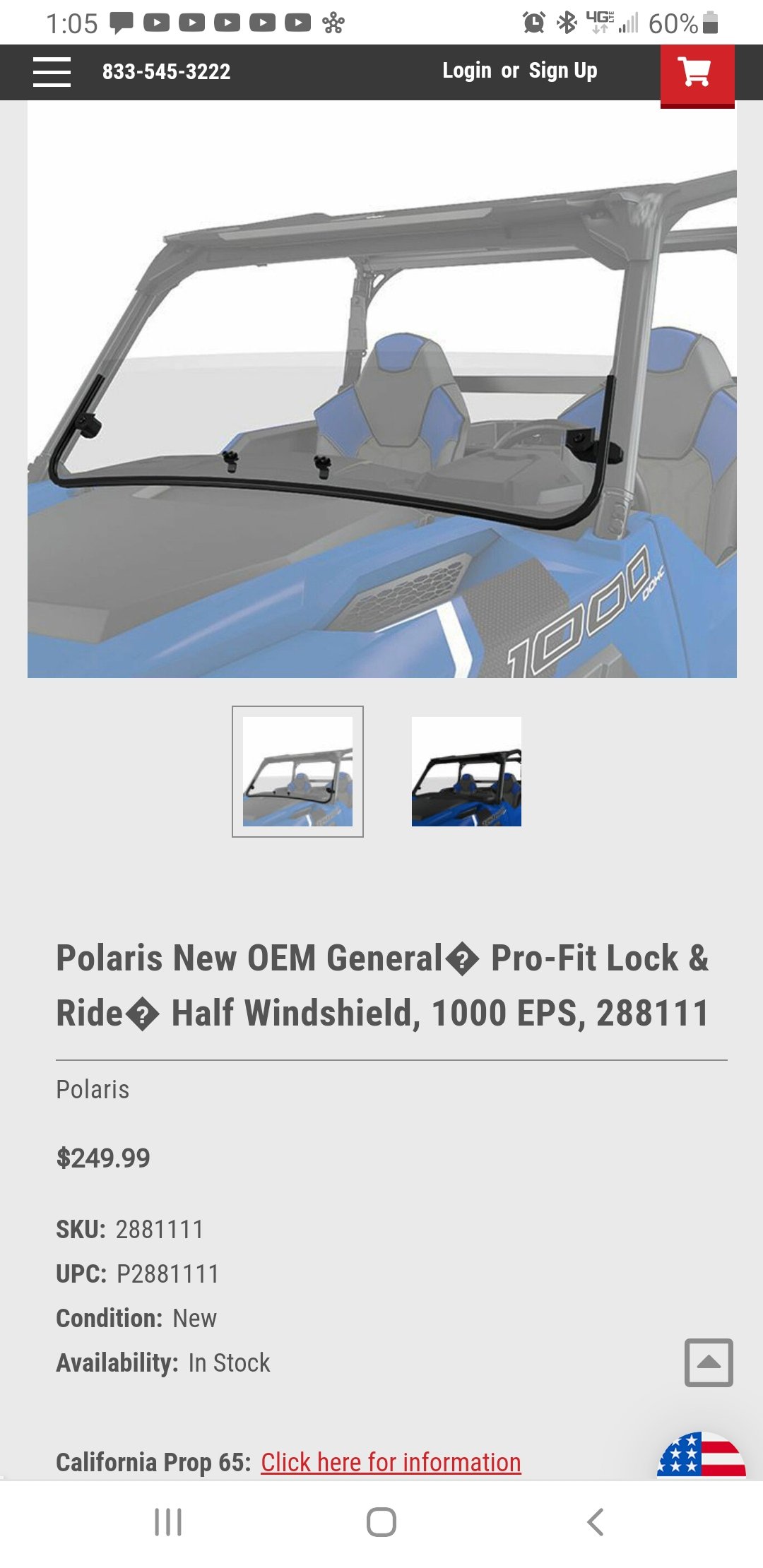Tap the scroll-to-top arrow button
This screenshot has height=1568, width=763.
pyautogui.click(x=709, y=1362)
